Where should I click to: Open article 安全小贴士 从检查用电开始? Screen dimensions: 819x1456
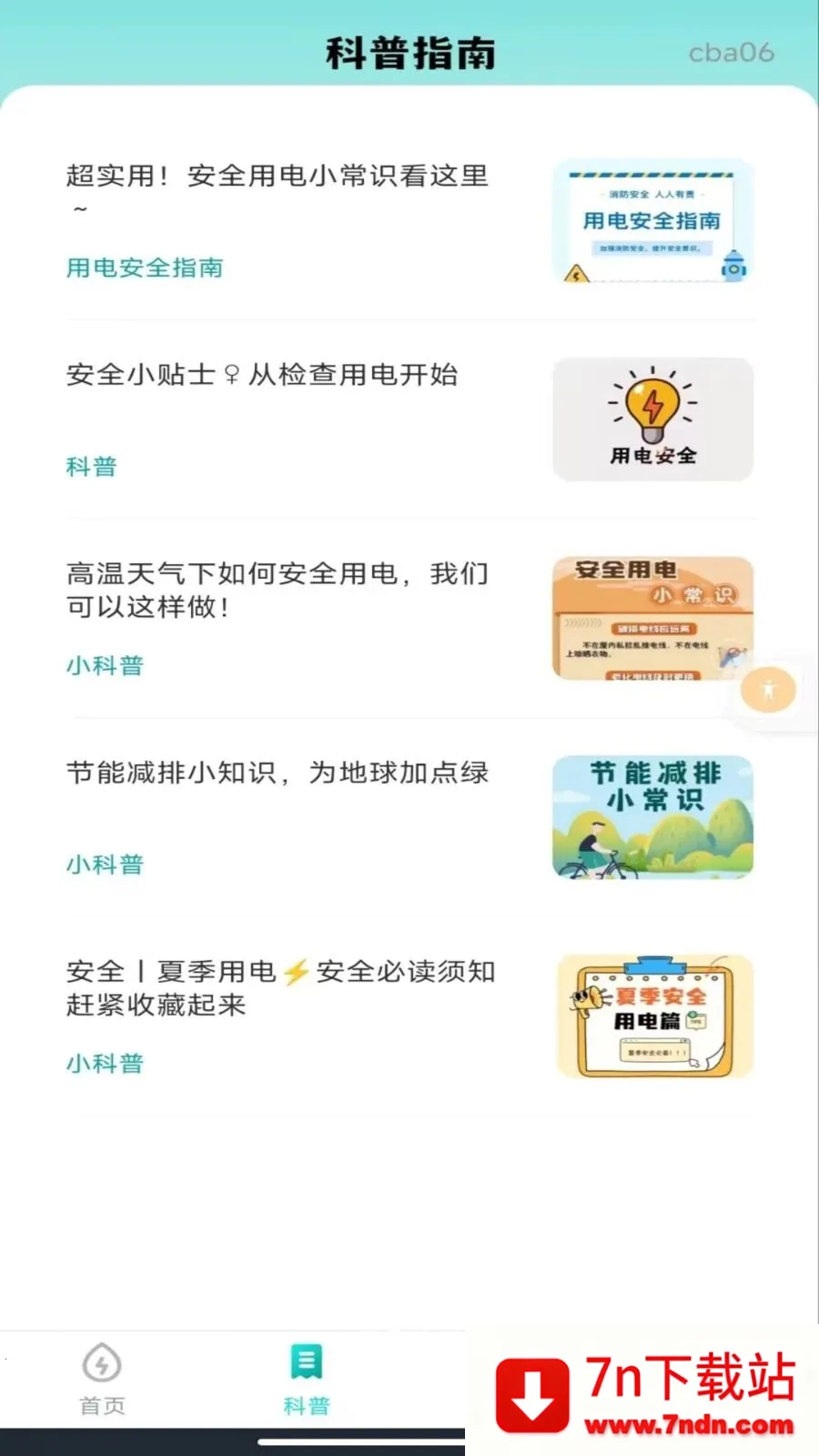click(409, 420)
